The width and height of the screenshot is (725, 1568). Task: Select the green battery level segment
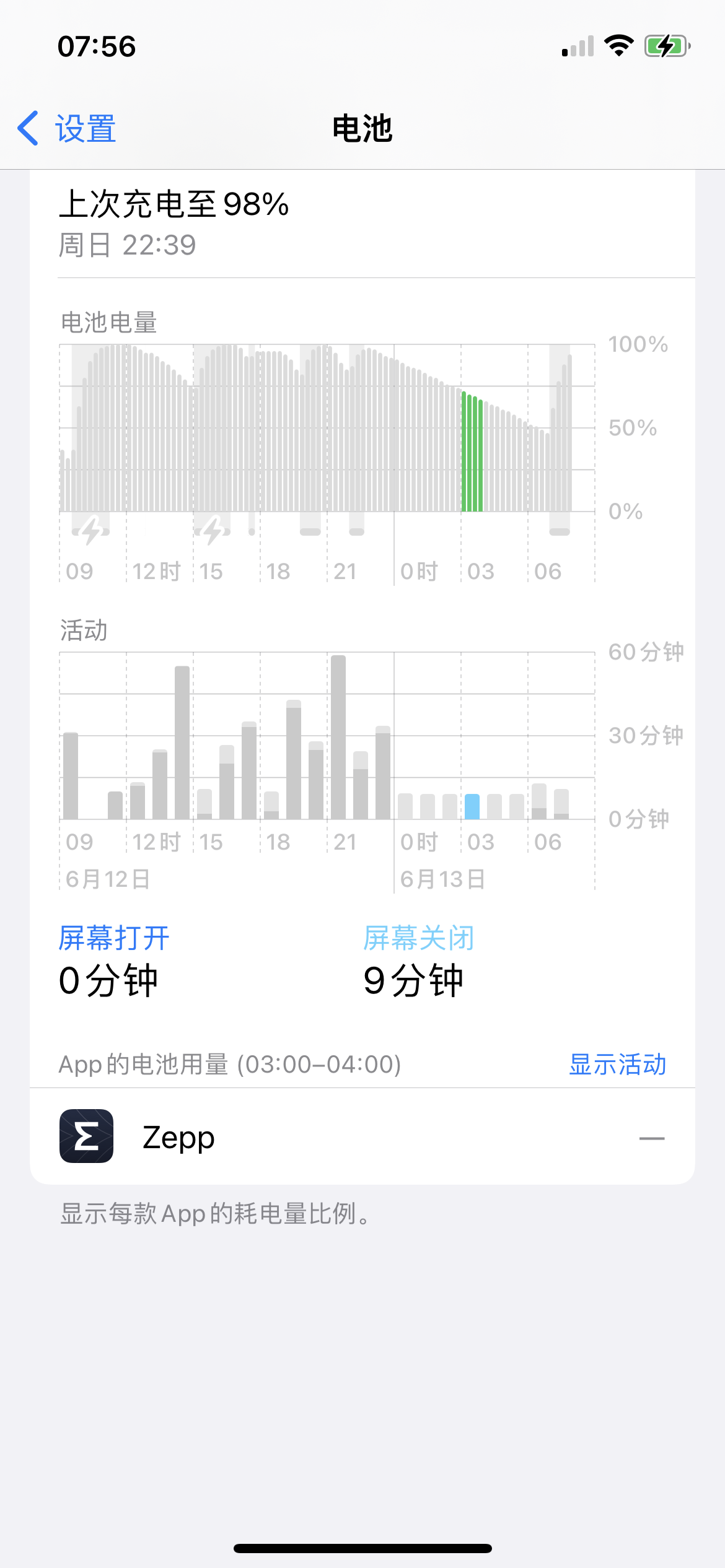click(472, 453)
